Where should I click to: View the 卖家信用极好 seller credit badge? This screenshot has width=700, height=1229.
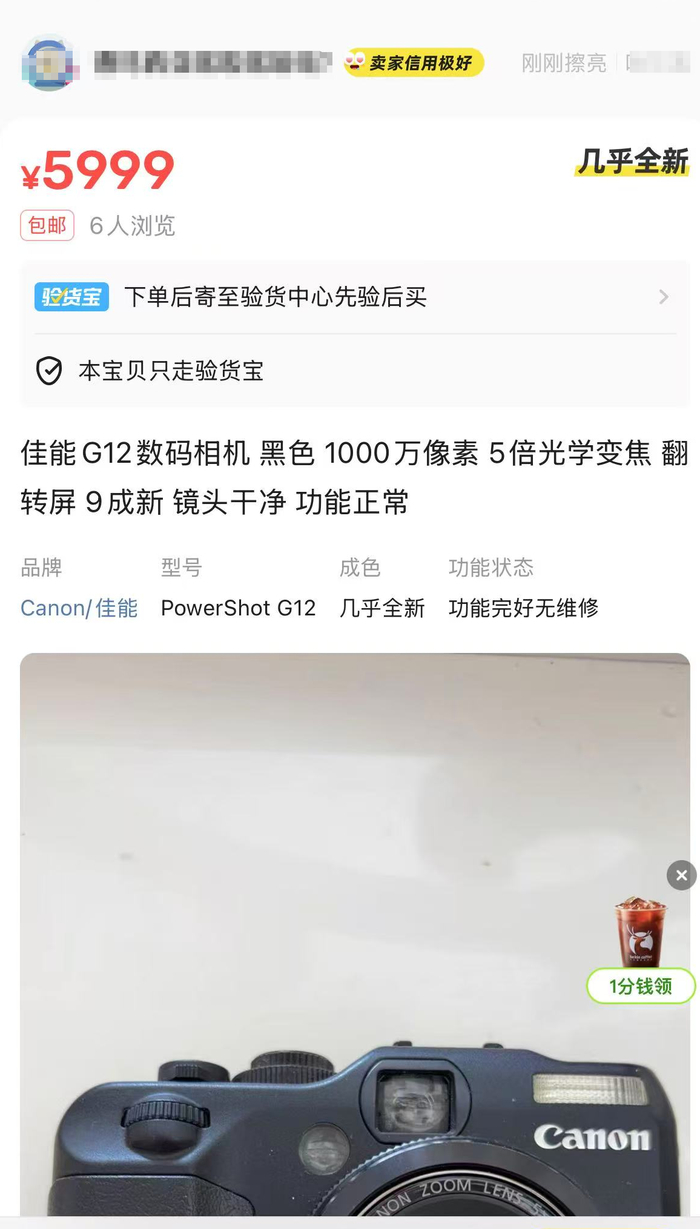(x=414, y=63)
